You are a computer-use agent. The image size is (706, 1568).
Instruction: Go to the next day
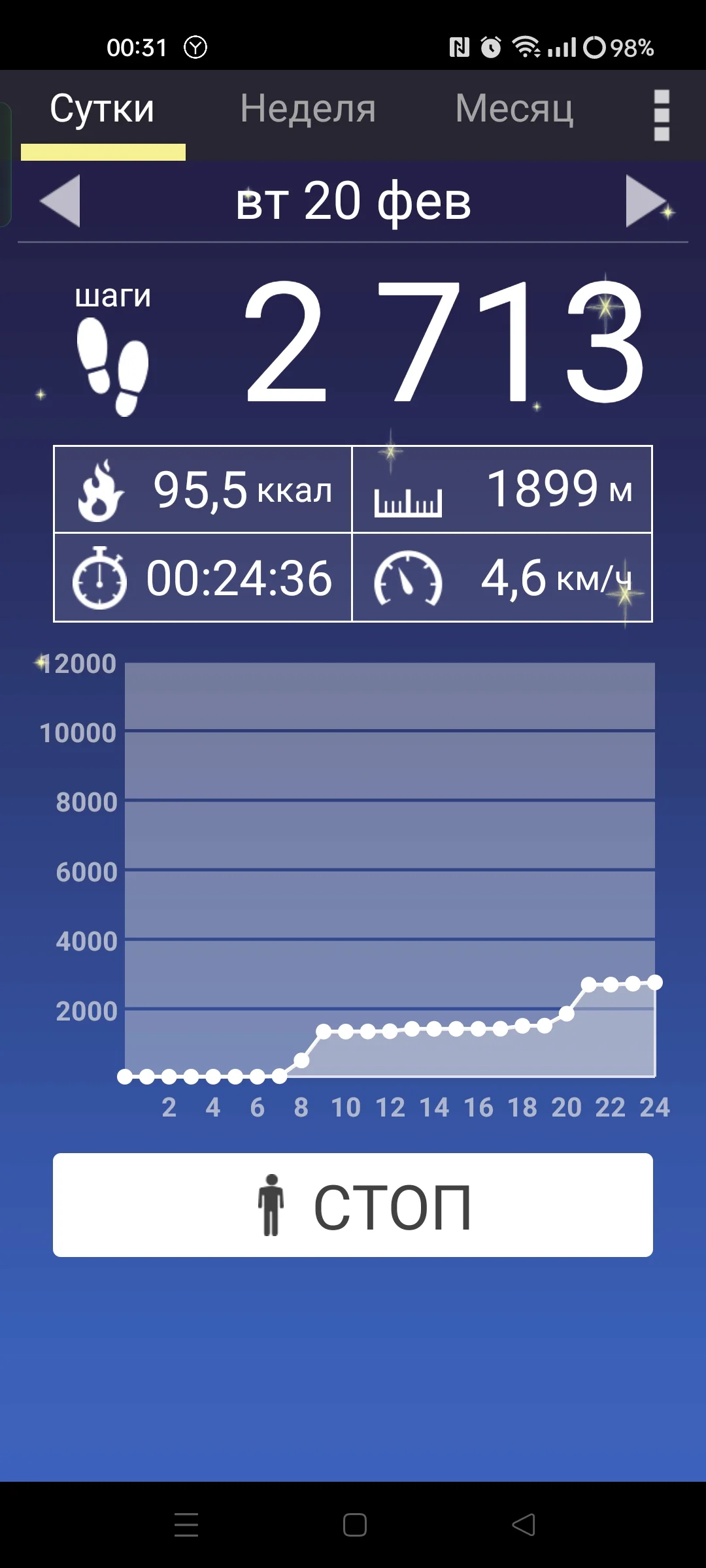pyautogui.click(x=646, y=201)
